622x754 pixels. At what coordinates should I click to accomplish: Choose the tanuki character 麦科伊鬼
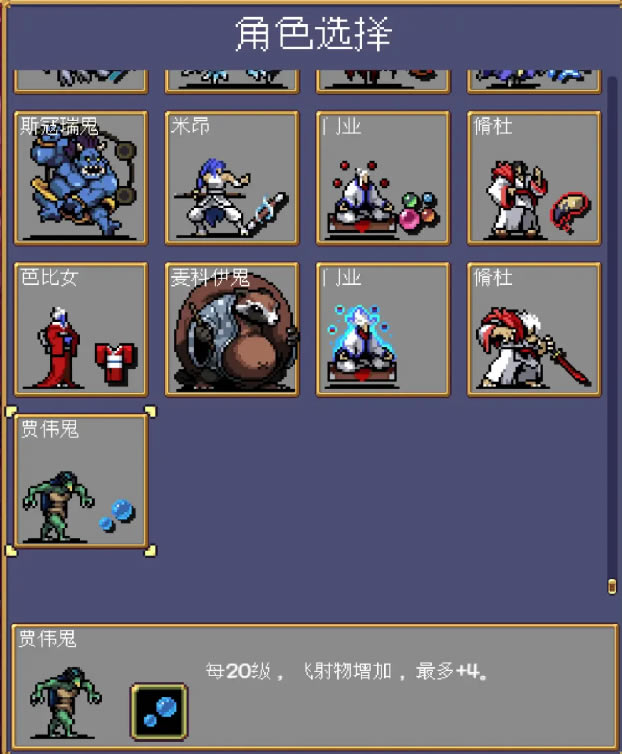[x=232, y=329]
